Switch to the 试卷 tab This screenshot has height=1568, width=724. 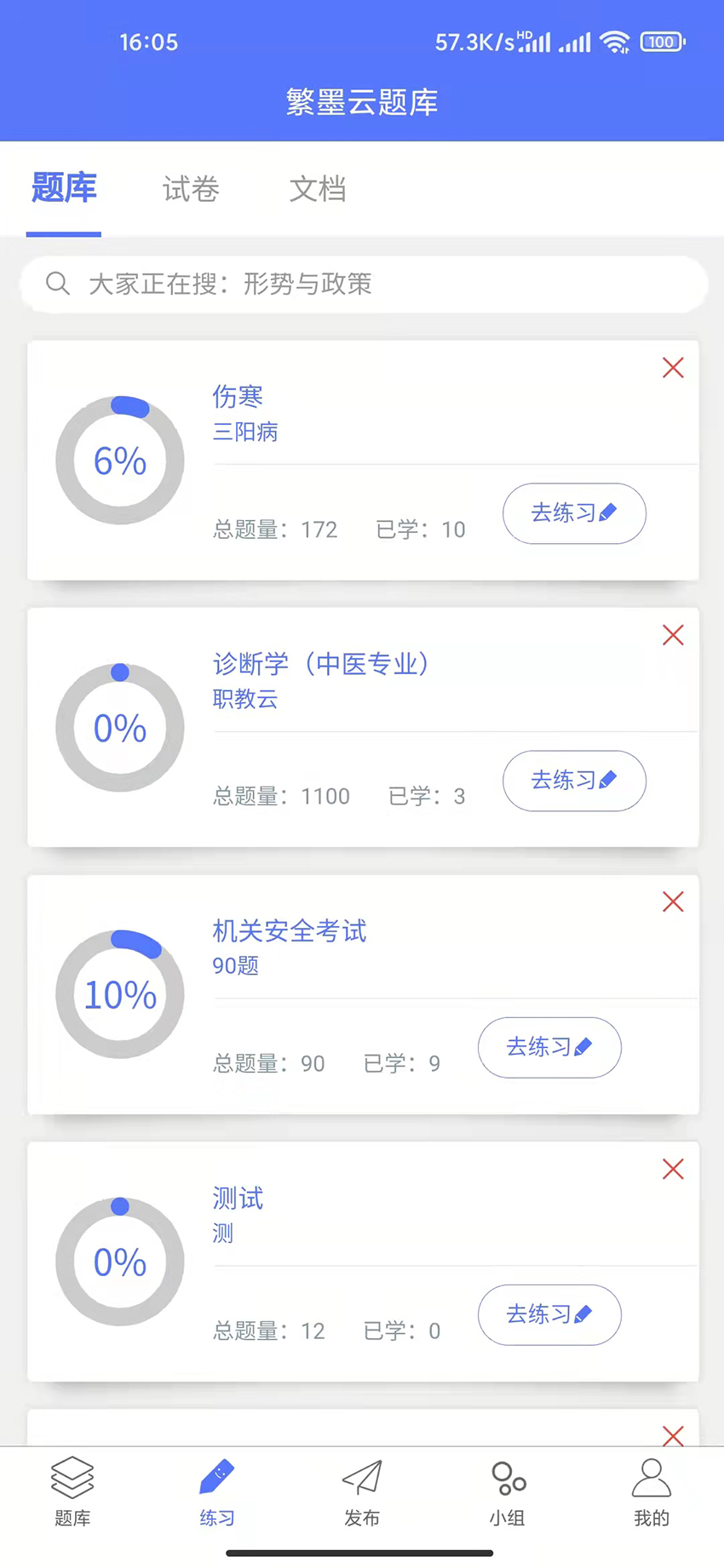point(191,190)
